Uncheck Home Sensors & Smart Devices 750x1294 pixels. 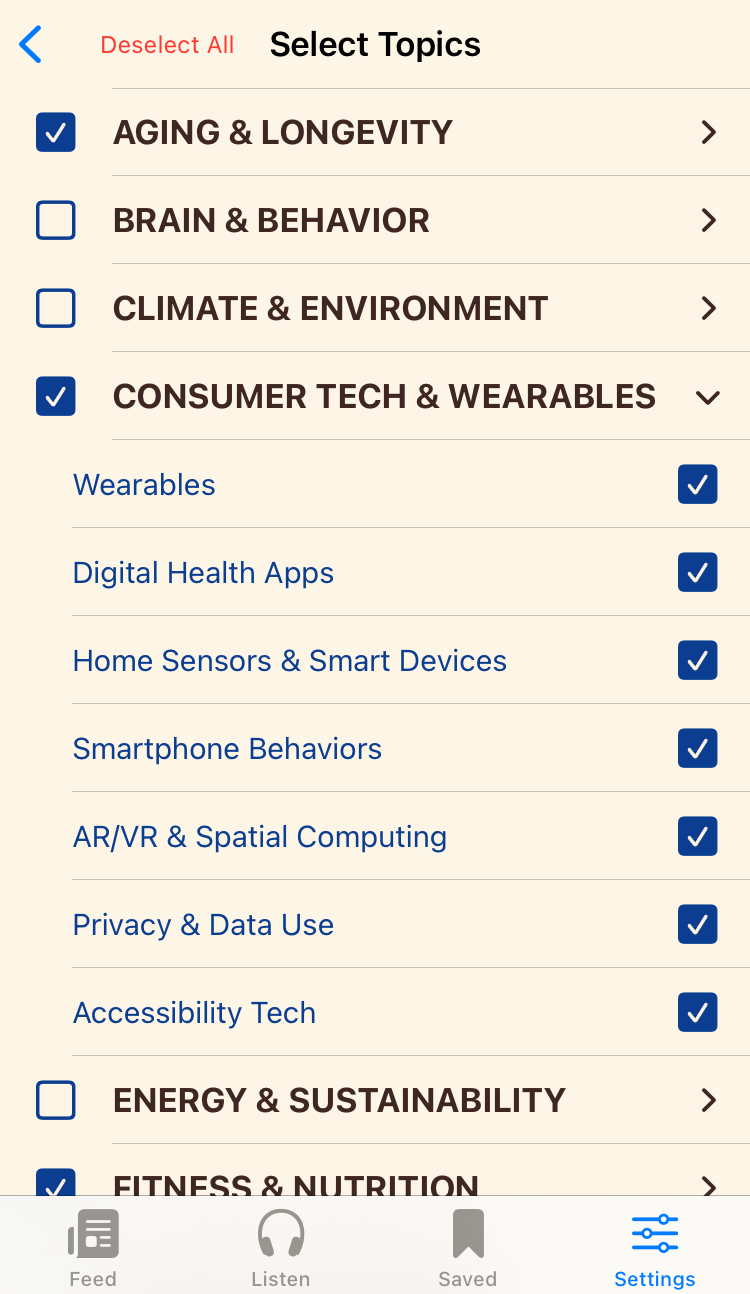coord(697,660)
